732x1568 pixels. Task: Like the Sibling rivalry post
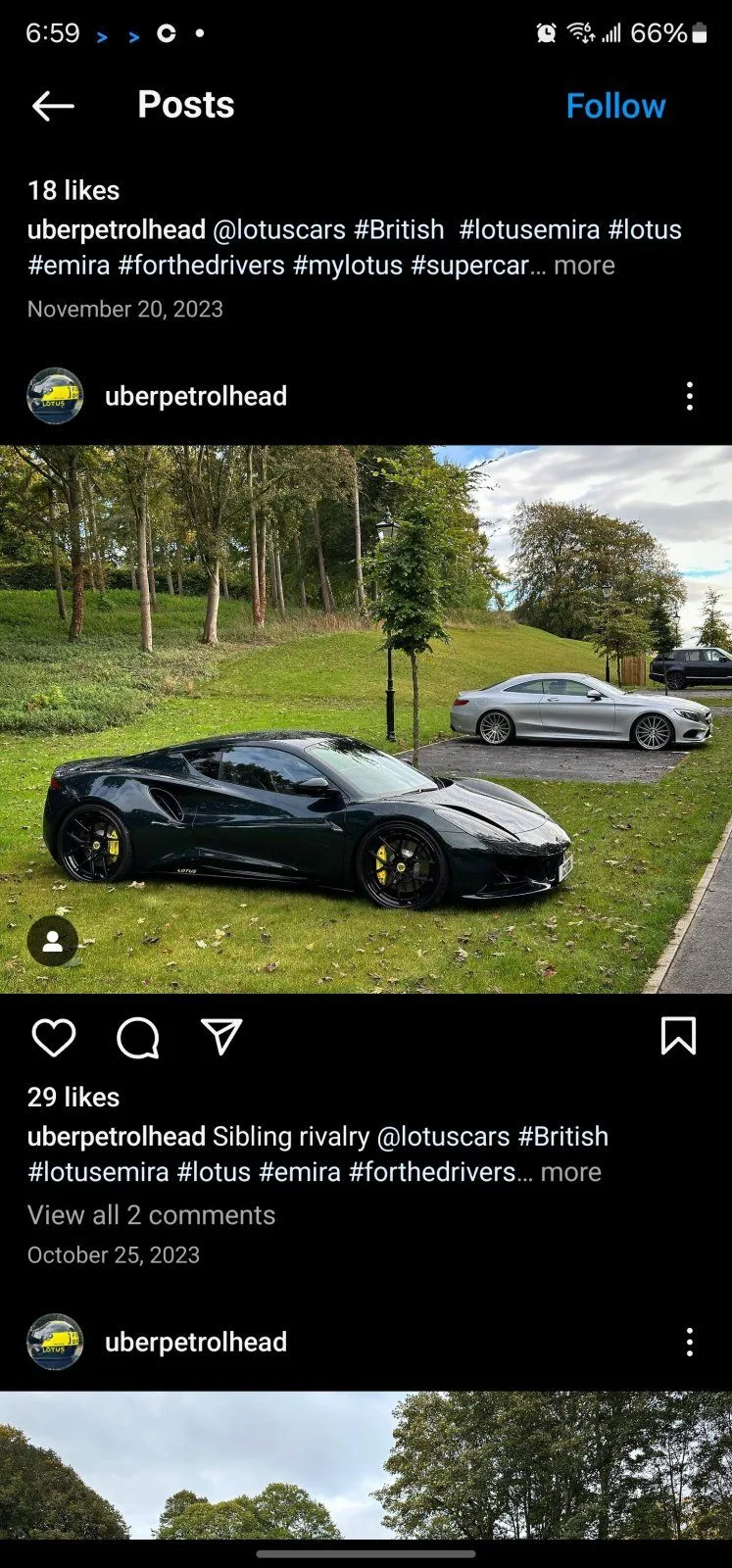(54, 1037)
